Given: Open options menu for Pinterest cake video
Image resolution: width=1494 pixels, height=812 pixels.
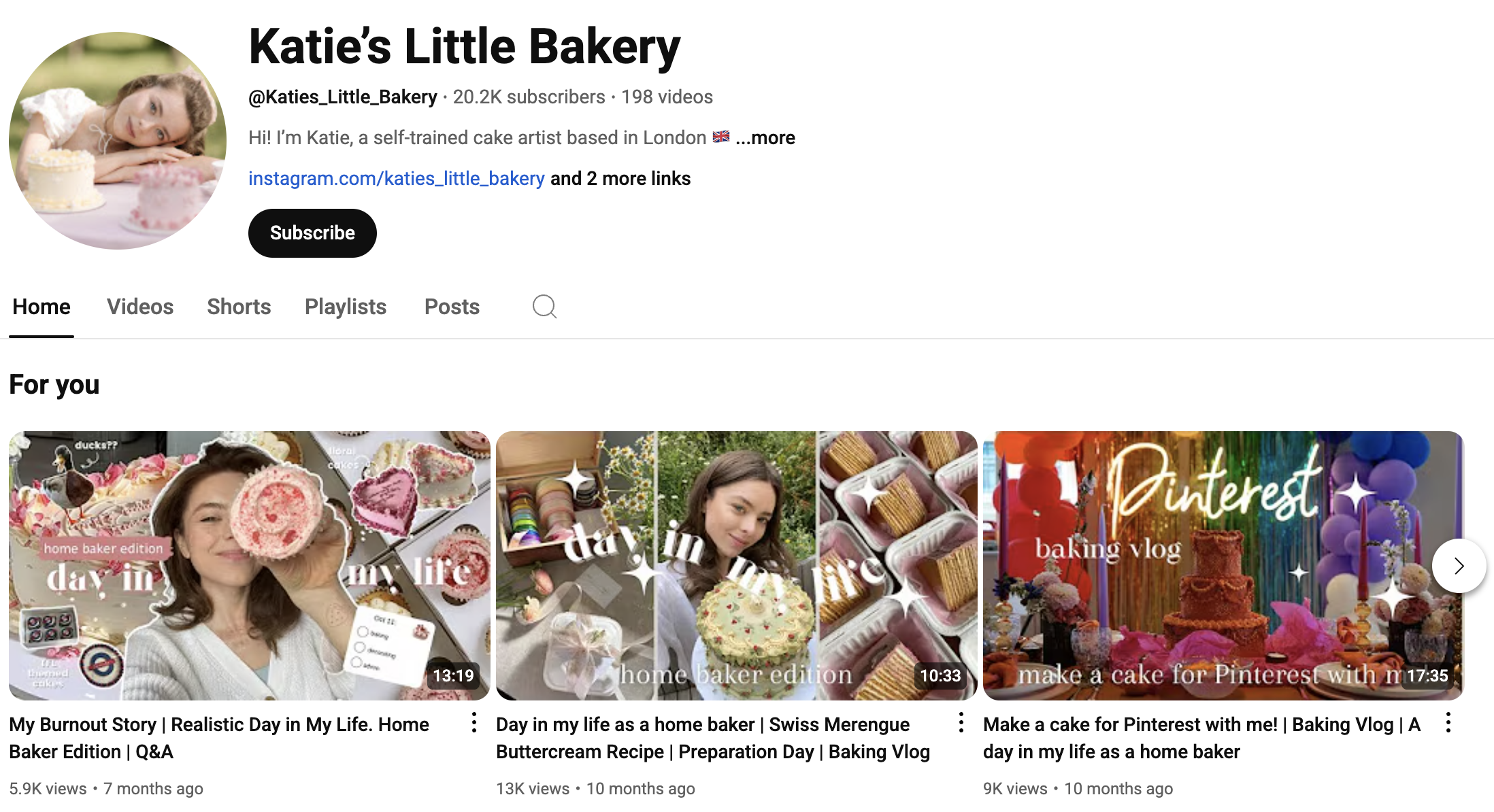Looking at the screenshot, I should (1448, 723).
